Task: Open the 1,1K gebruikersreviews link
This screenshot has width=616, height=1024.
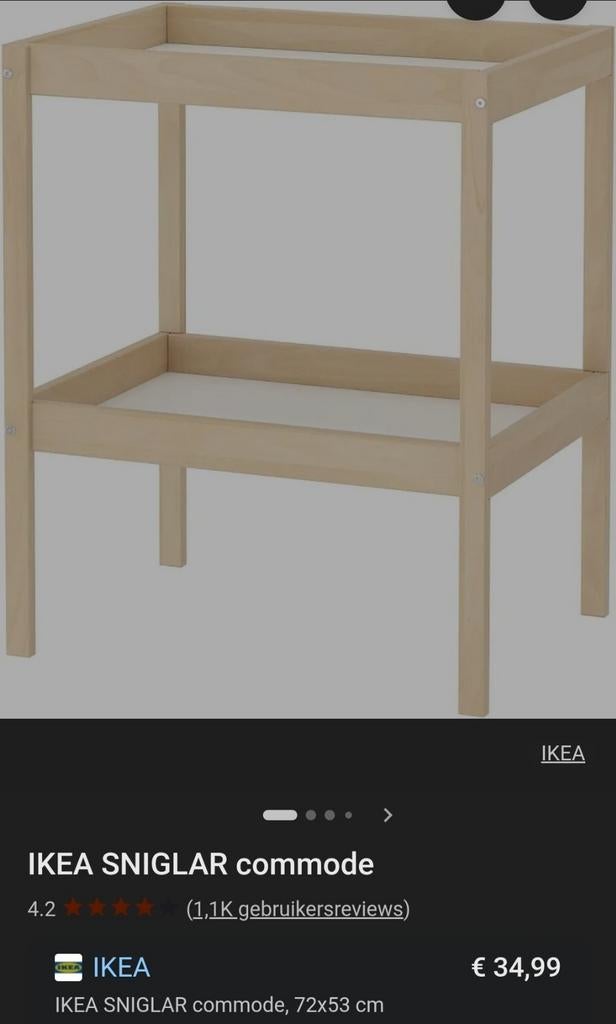Action: 297,909
